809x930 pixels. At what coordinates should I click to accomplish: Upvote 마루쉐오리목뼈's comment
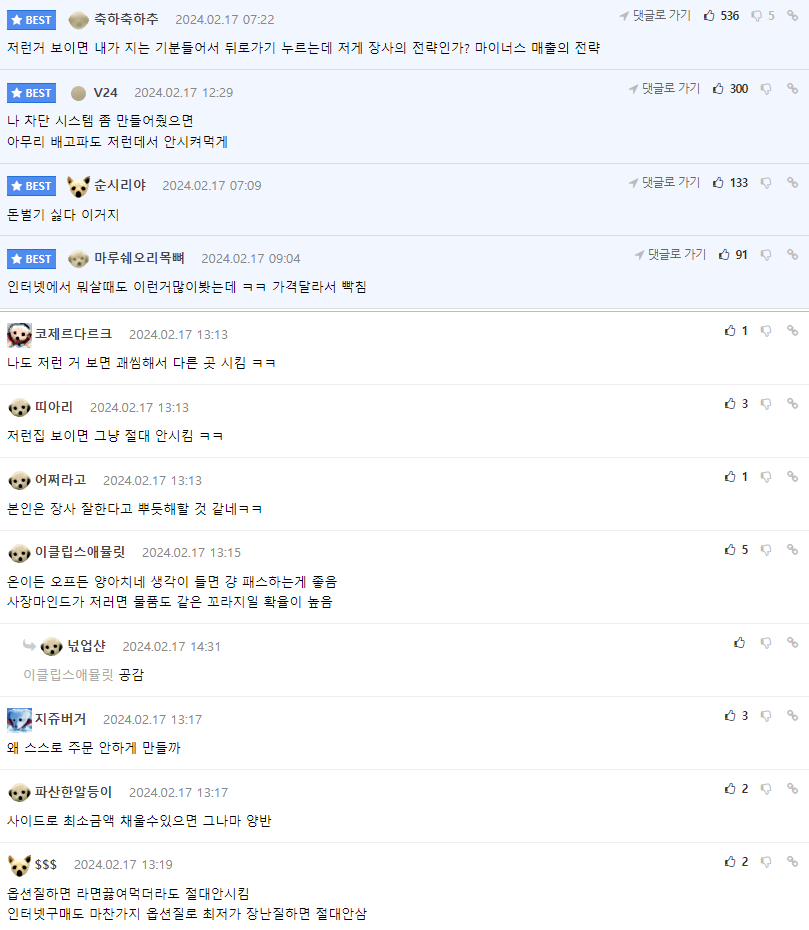(724, 254)
